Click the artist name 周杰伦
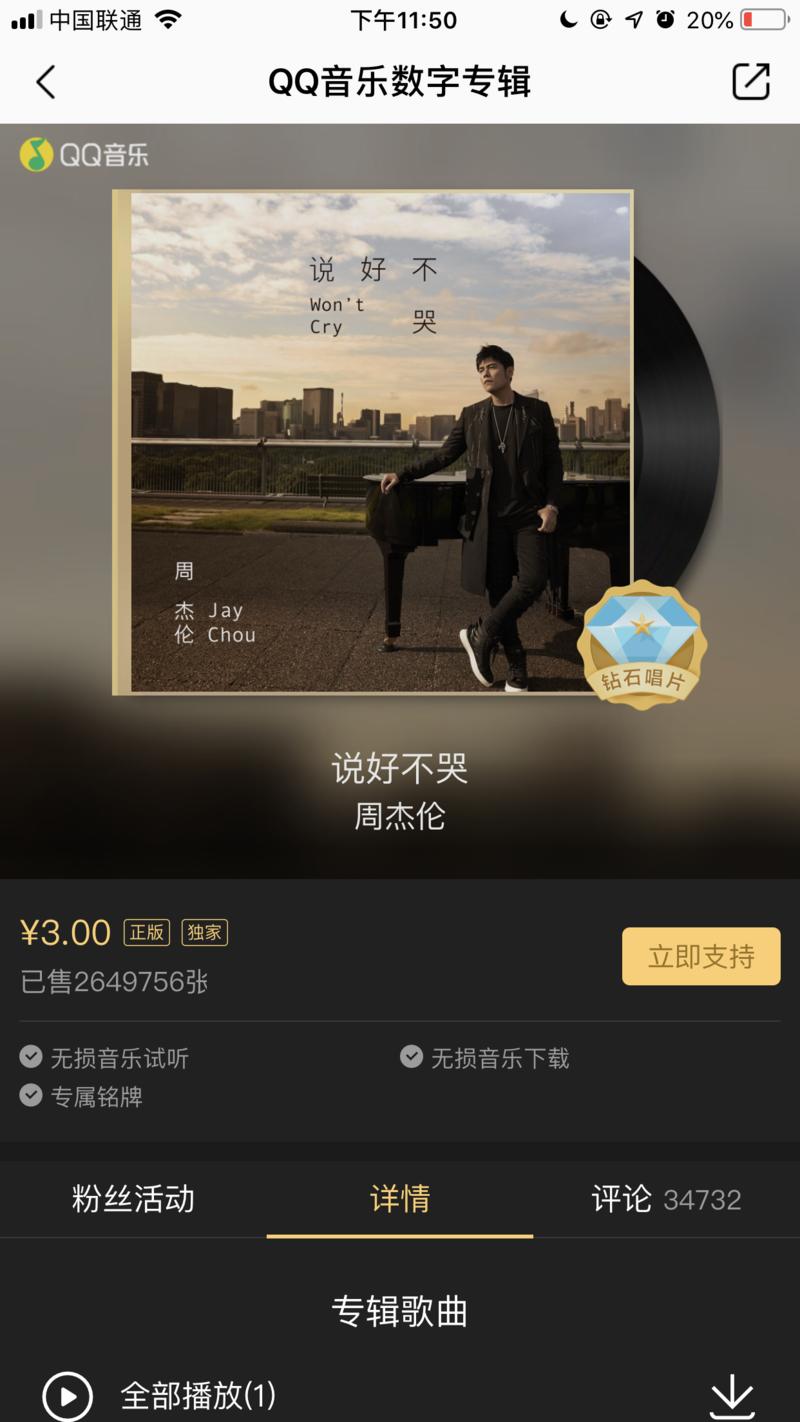 tap(400, 818)
